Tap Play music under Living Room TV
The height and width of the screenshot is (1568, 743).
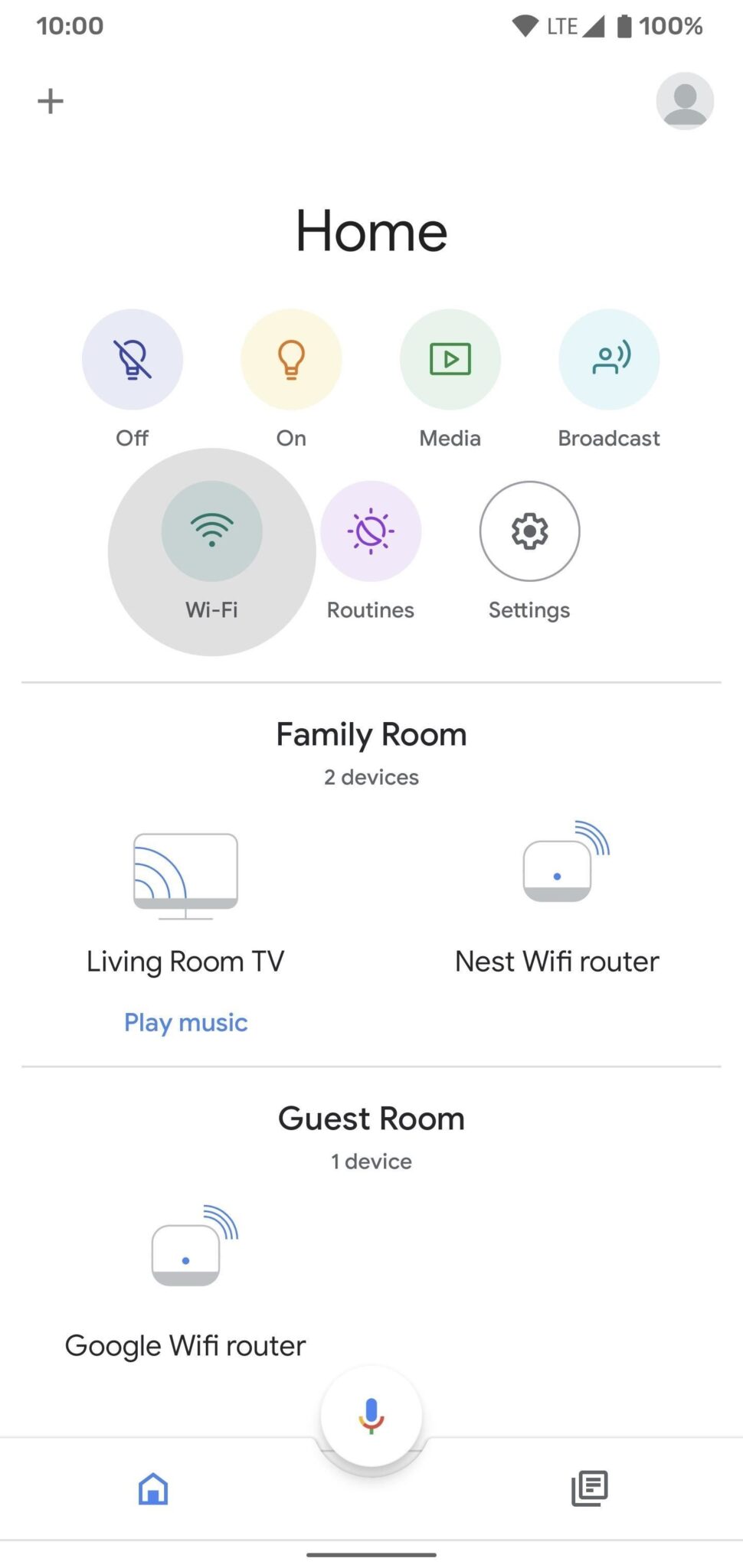(x=186, y=1023)
